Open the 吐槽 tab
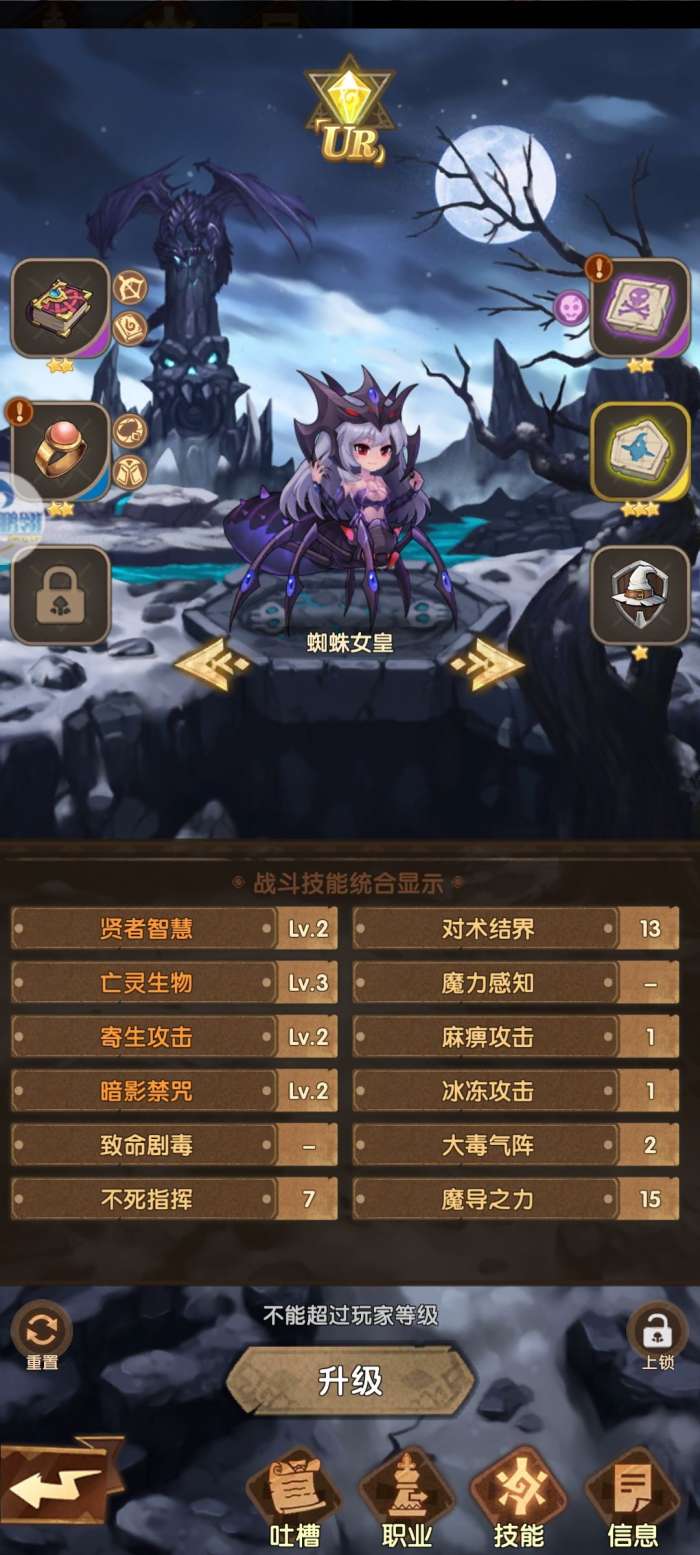This screenshot has height=1555, width=700. coord(293,1497)
